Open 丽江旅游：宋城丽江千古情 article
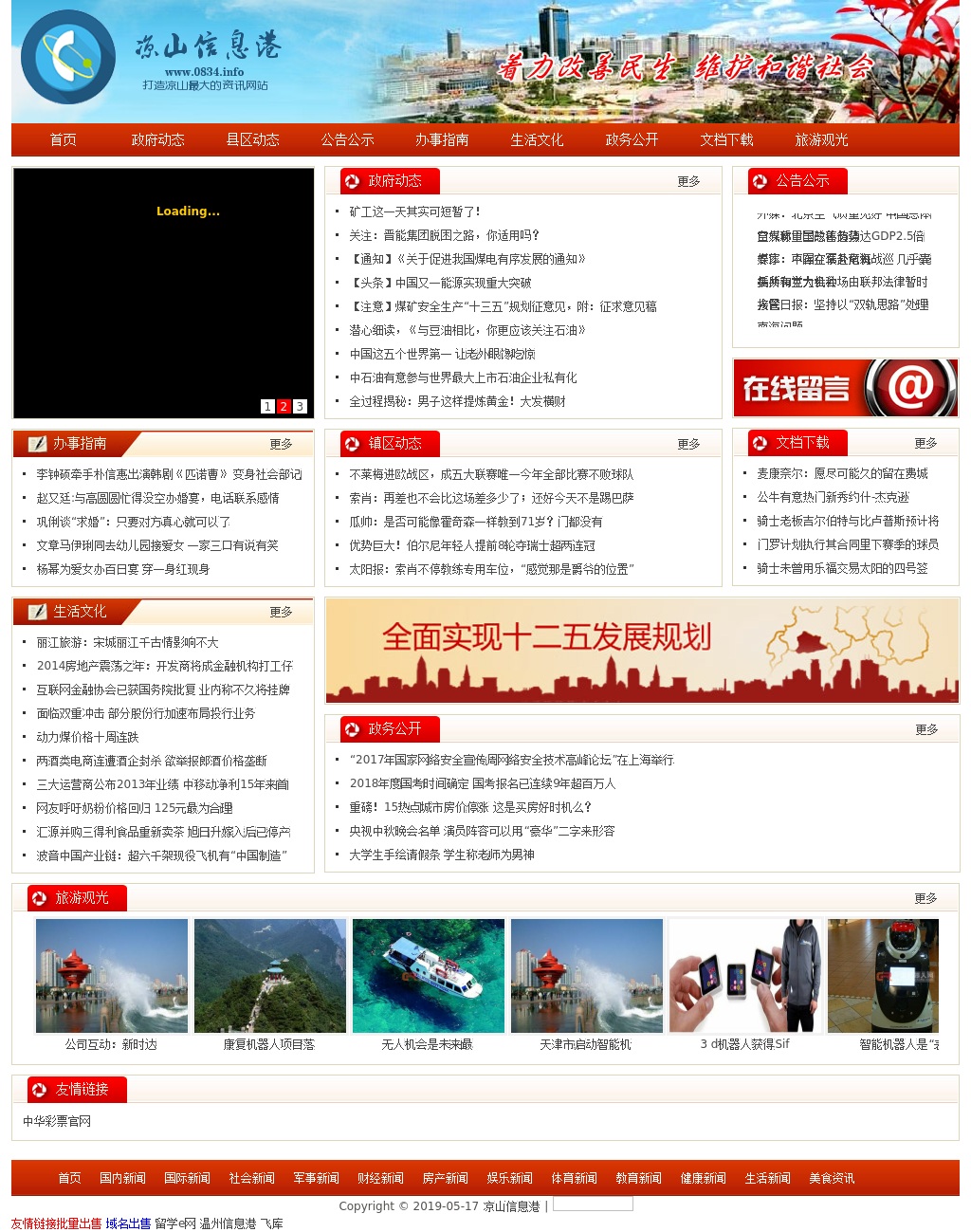 (x=127, y=642)
